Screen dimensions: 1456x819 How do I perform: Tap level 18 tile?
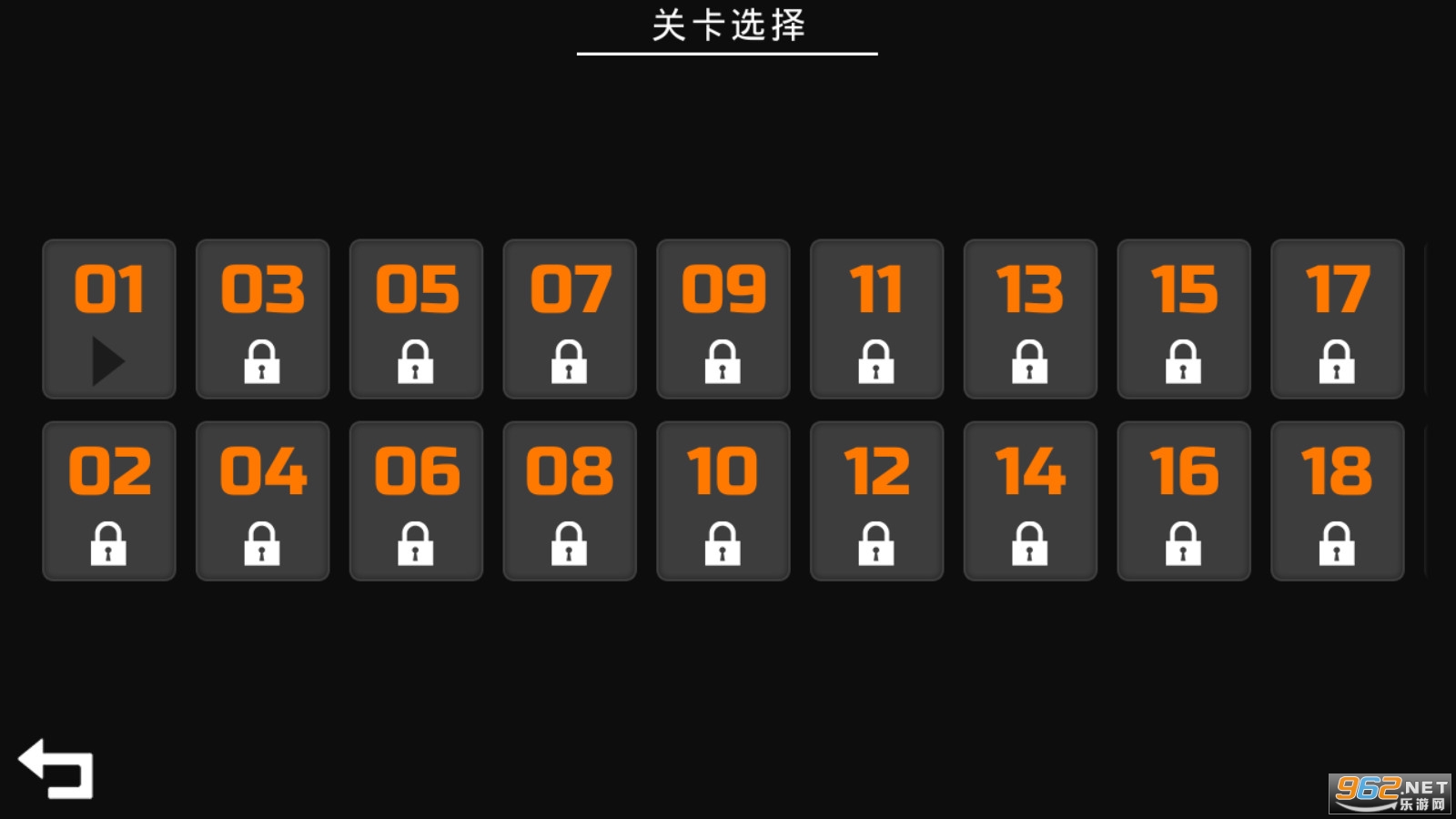[x=1338, y=500]
